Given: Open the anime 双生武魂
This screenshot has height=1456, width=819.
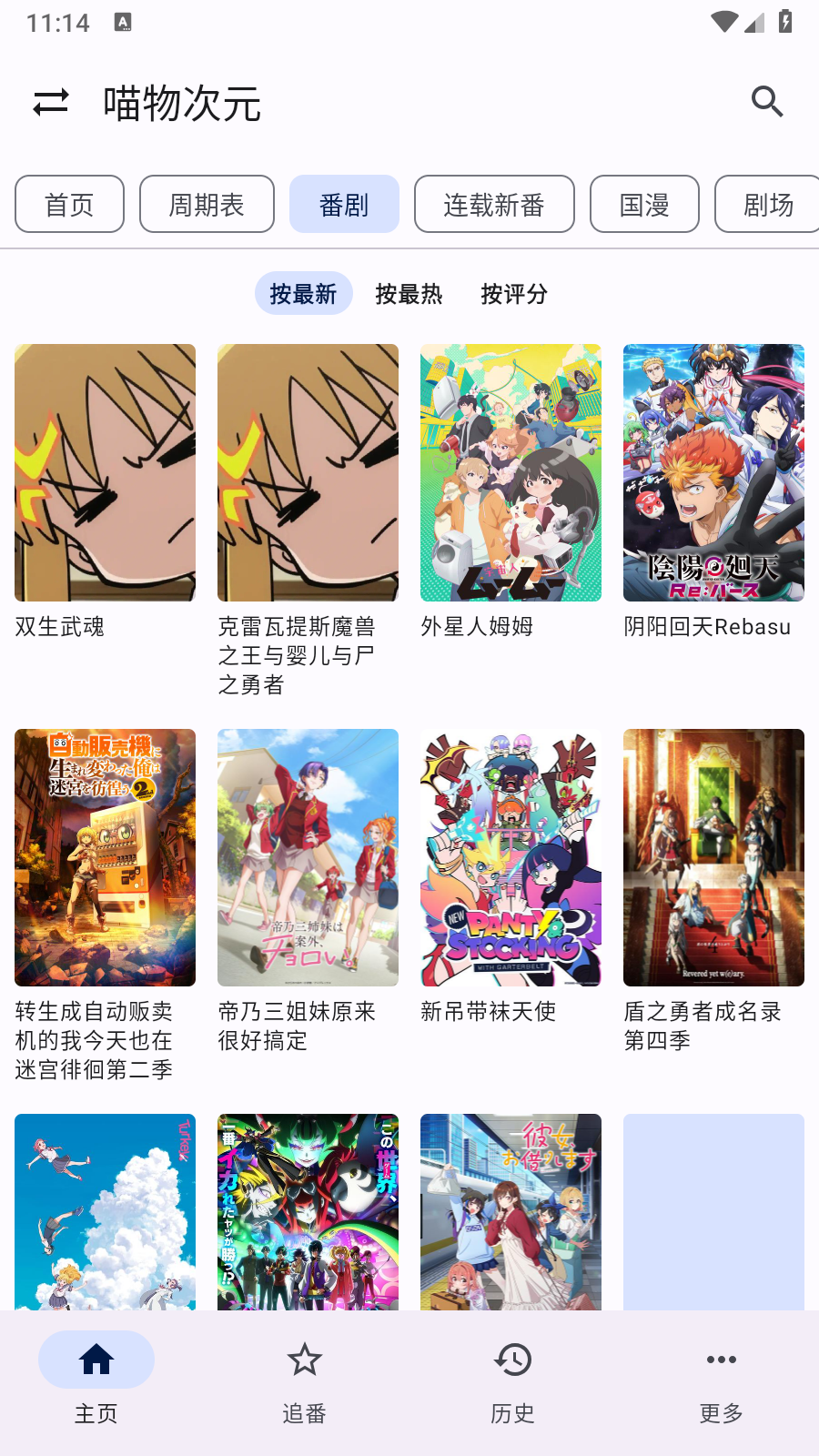Looking at the screenshot, I should click(x=105, y=473).
